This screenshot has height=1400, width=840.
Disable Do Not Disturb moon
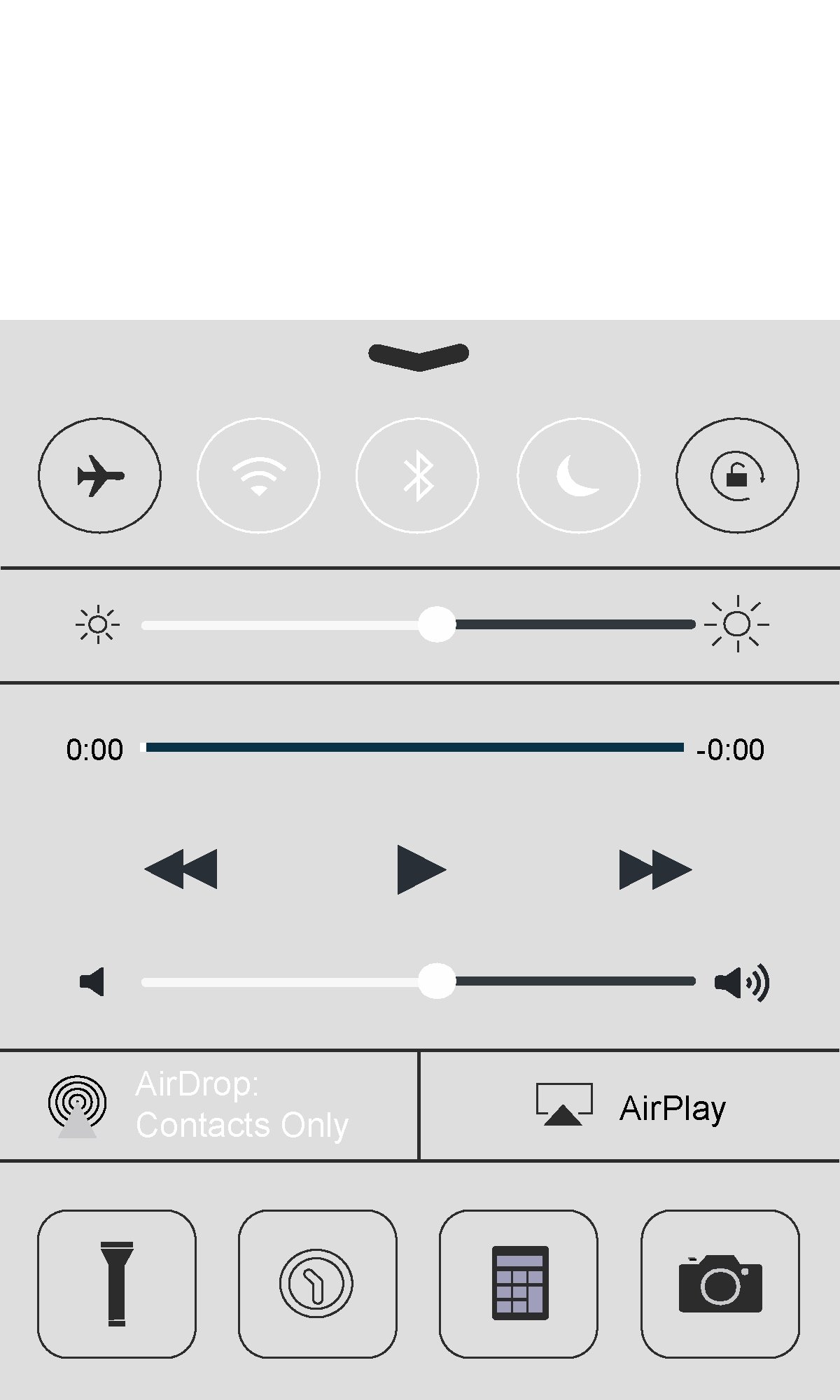pos(578,475)
